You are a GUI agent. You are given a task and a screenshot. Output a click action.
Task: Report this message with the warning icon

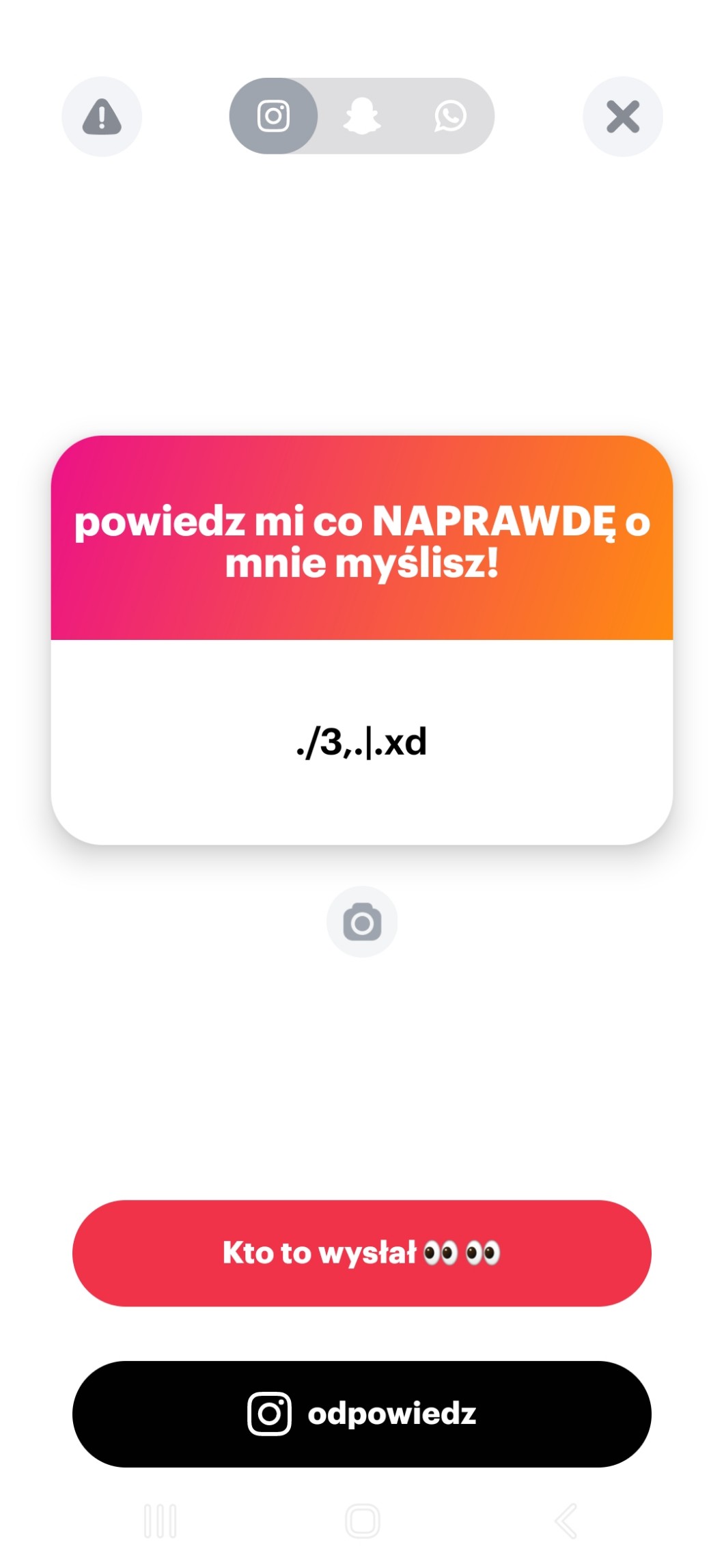(102, 117)
